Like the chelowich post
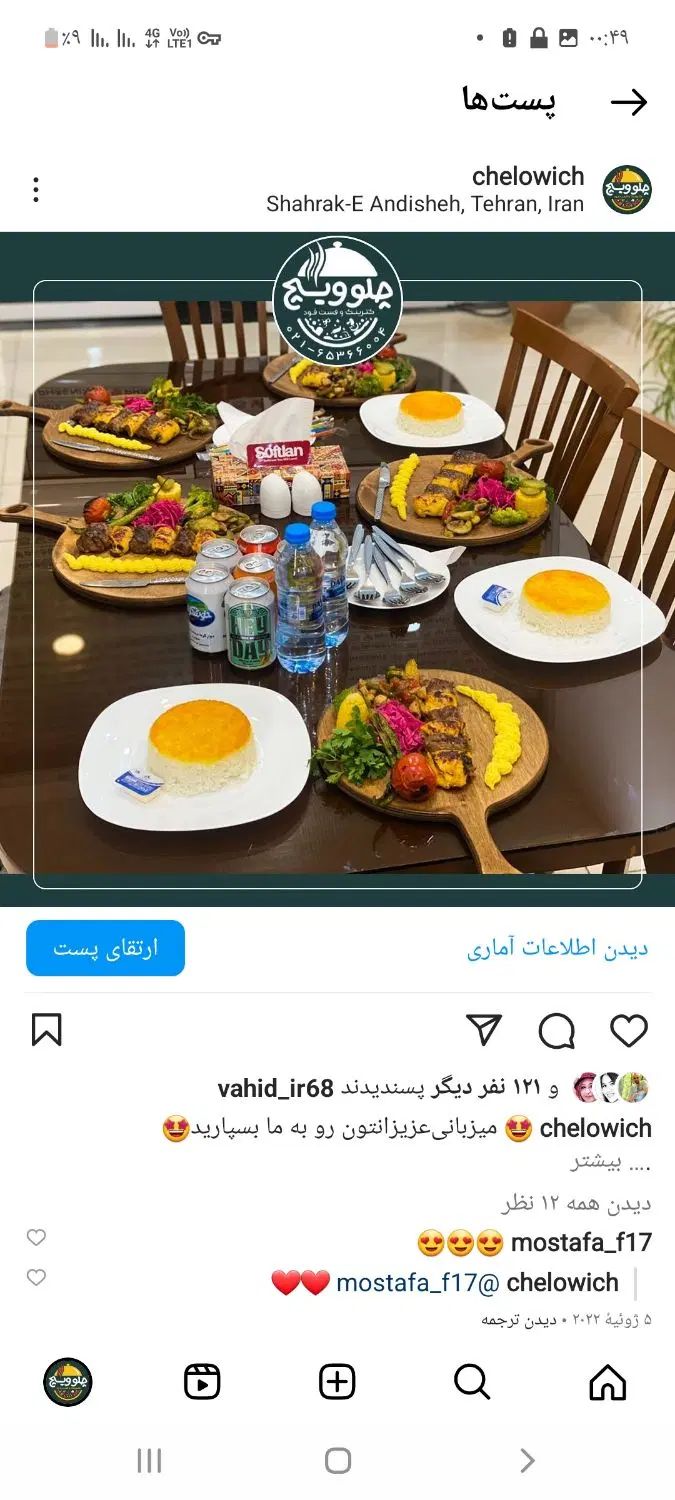The image size is (675, 1500). [629, 1031]
